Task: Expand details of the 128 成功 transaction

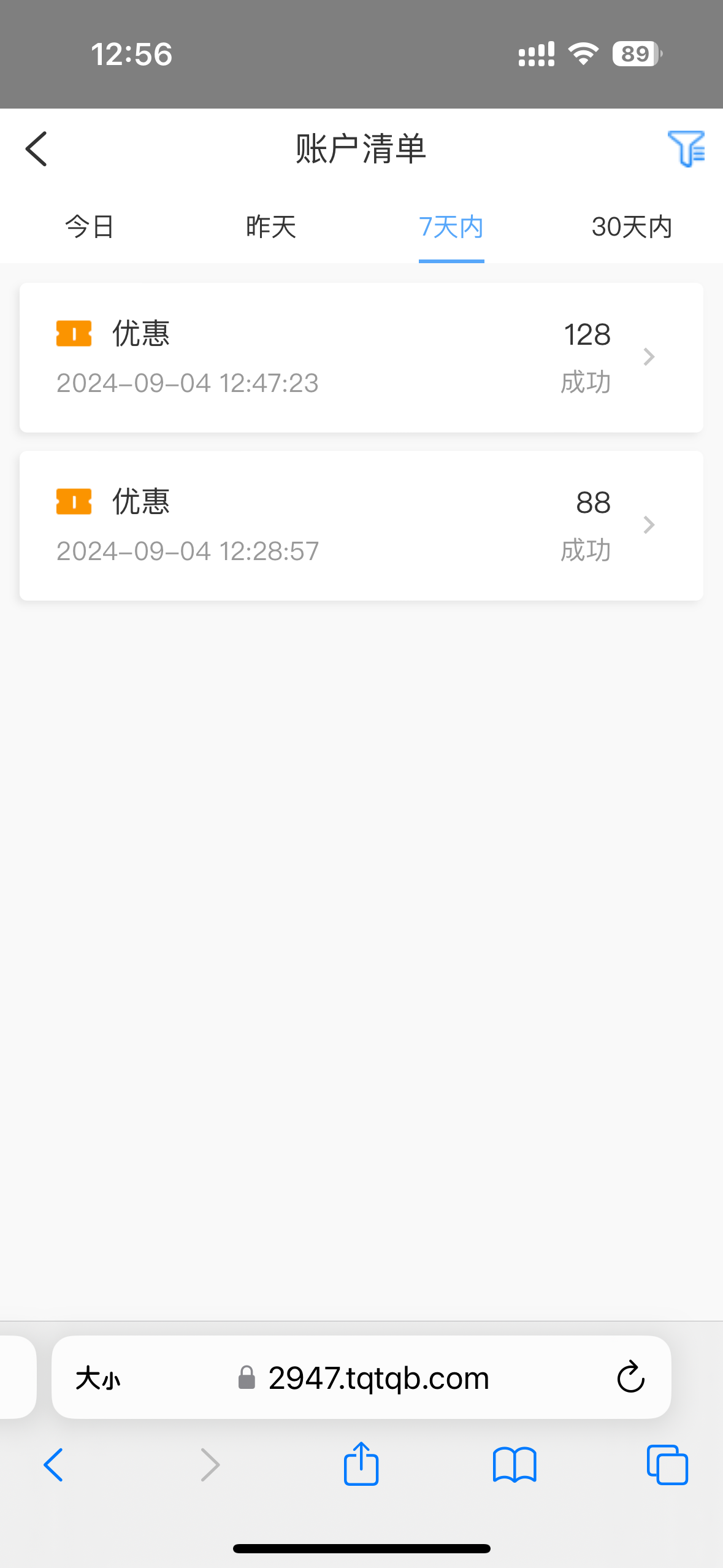Action: click(x=648, y=356)
